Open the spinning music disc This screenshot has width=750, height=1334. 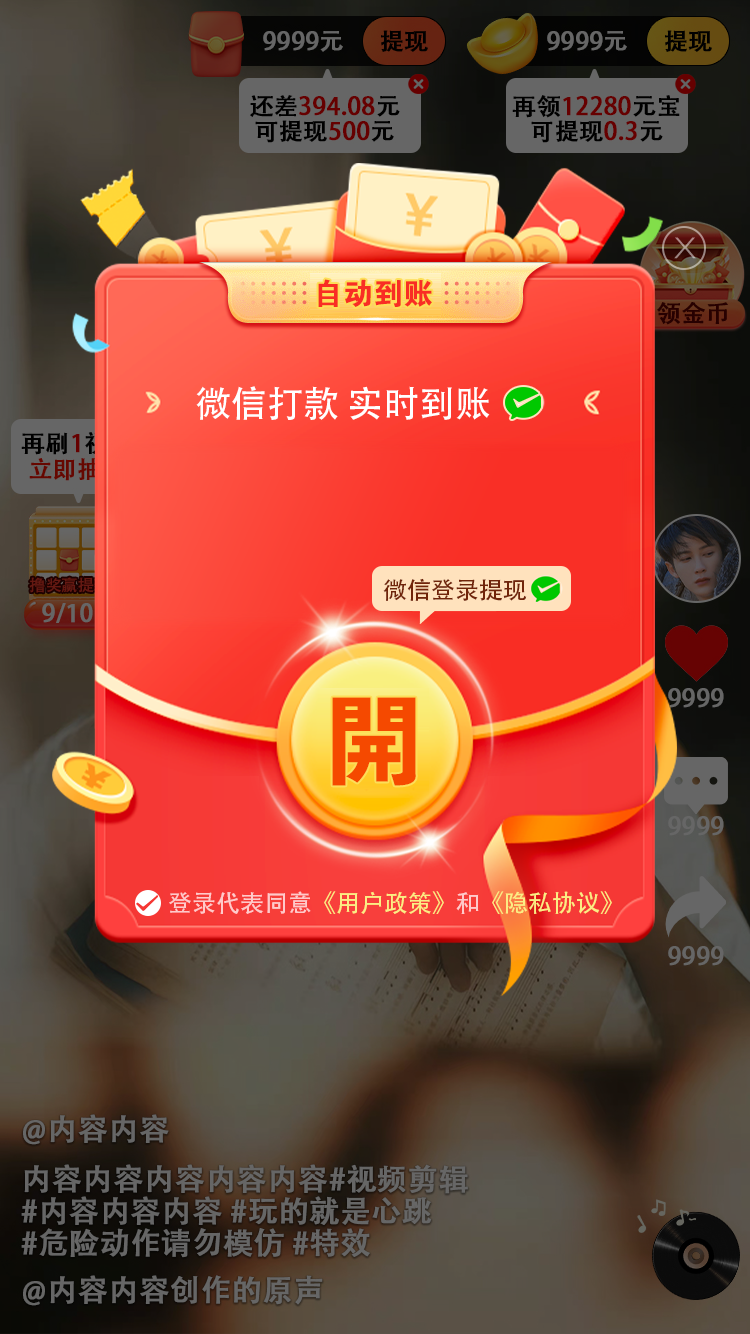click(x=695, y=1255)
